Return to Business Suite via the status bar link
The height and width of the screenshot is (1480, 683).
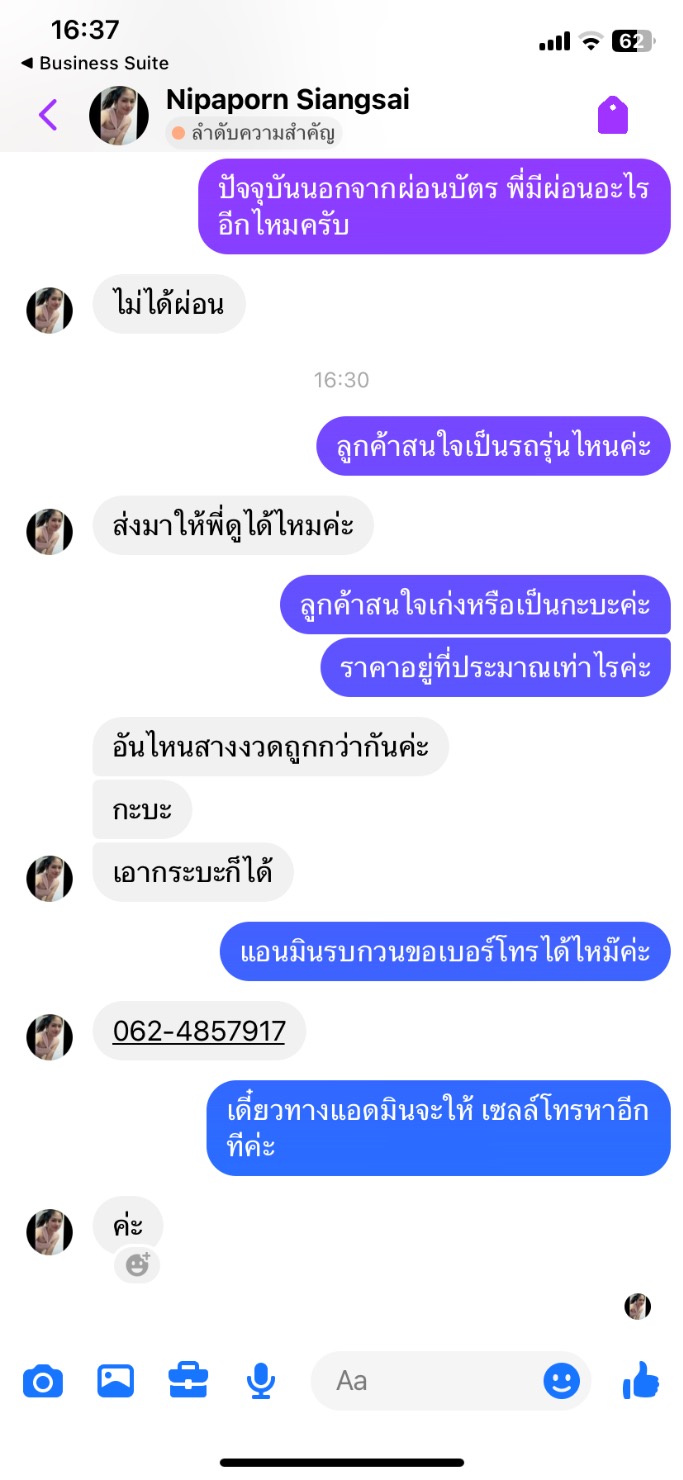[x=94, y=63]
